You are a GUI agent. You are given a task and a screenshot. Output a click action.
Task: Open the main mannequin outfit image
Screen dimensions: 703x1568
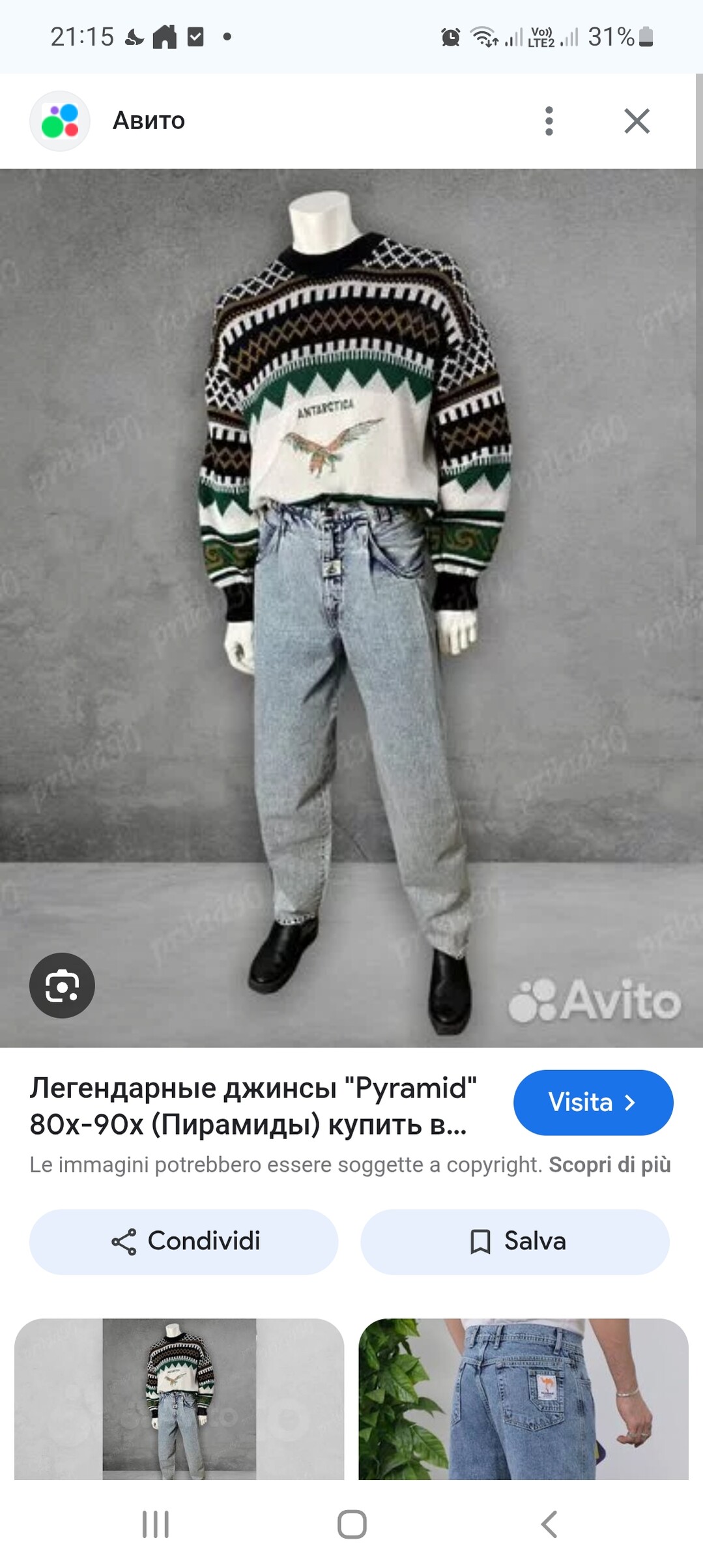(352, 606)
